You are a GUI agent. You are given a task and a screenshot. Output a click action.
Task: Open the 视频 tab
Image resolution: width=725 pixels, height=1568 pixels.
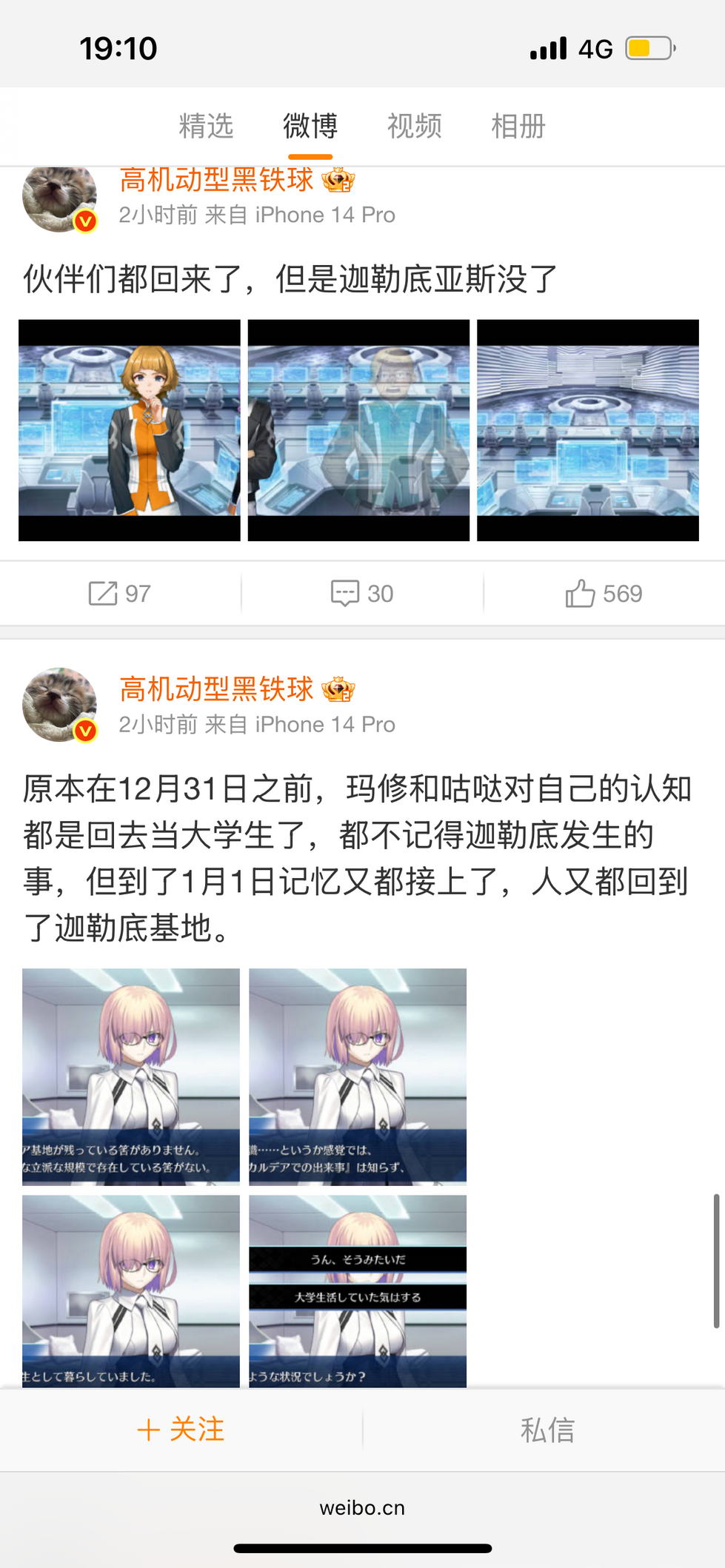tap(415, 126)
